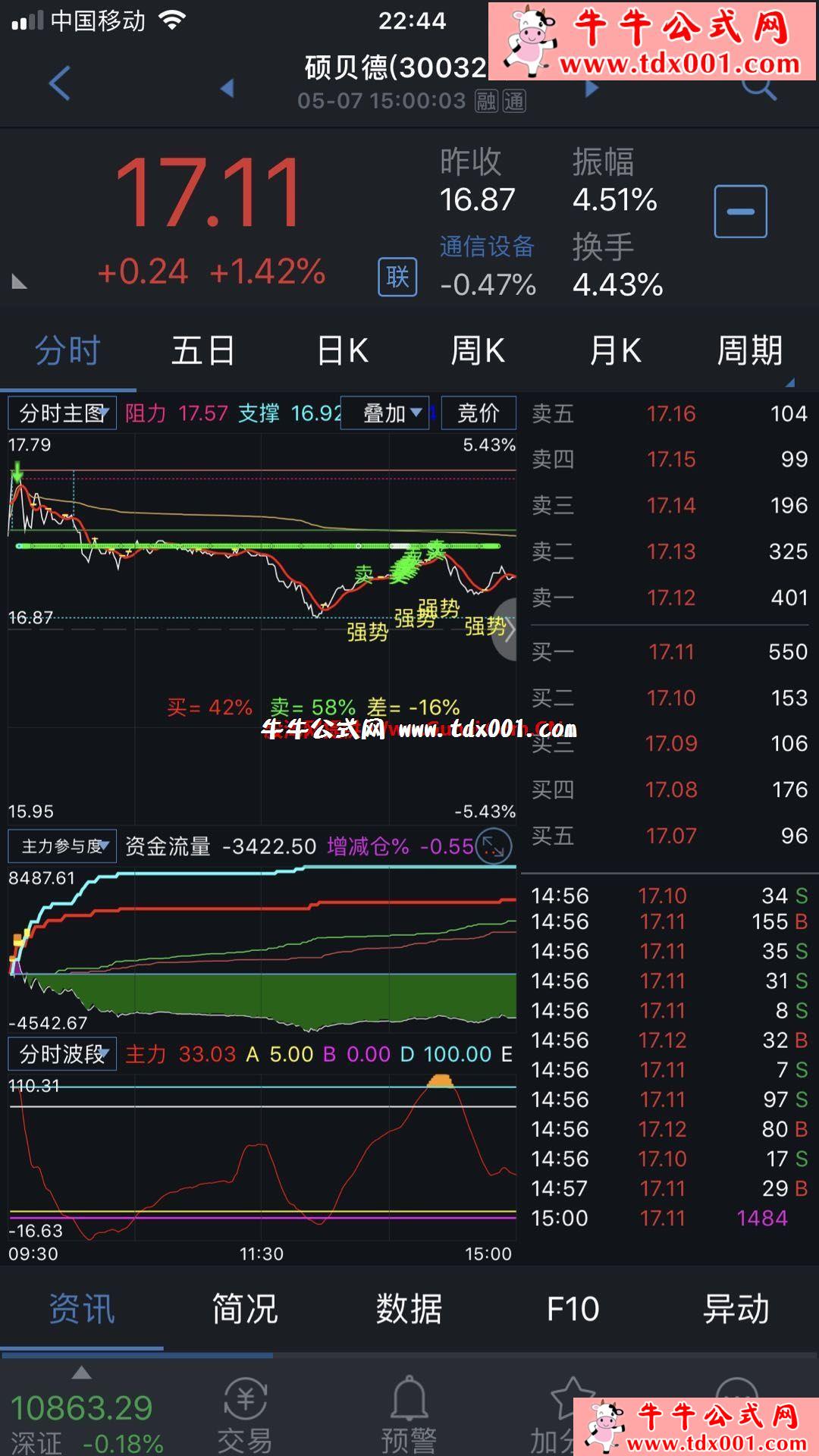The image size is (819, 1456).
Task: Expand the chart to full screen
Action: 494,846
